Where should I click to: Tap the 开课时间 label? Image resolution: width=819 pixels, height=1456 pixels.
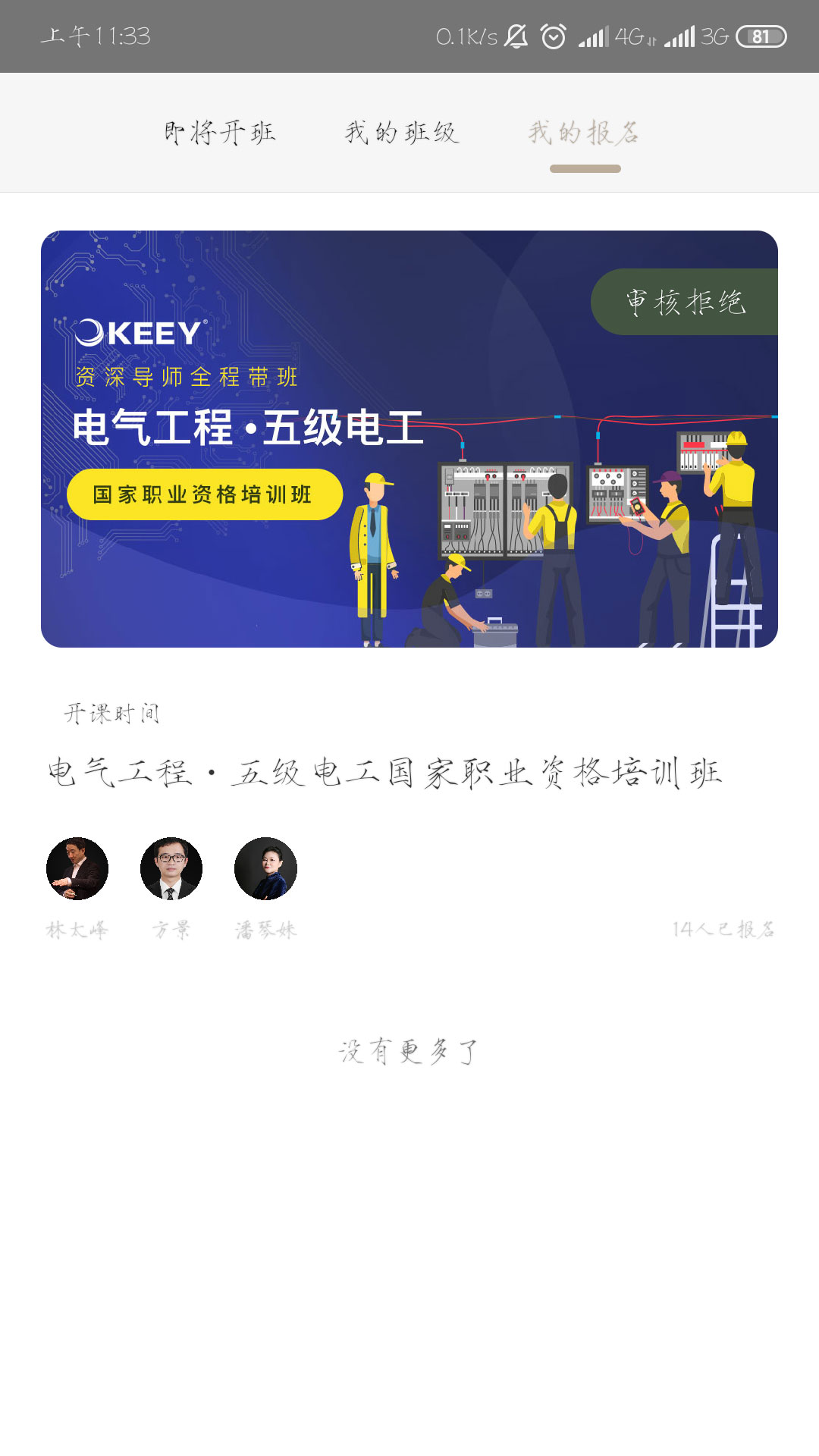coord(113,711)
